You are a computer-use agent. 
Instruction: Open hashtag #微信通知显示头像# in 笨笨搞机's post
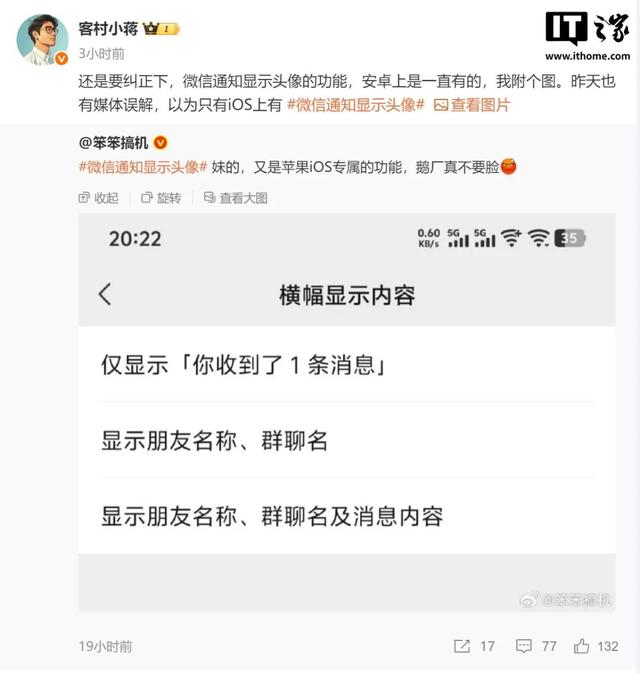click(x=142, y=167)
